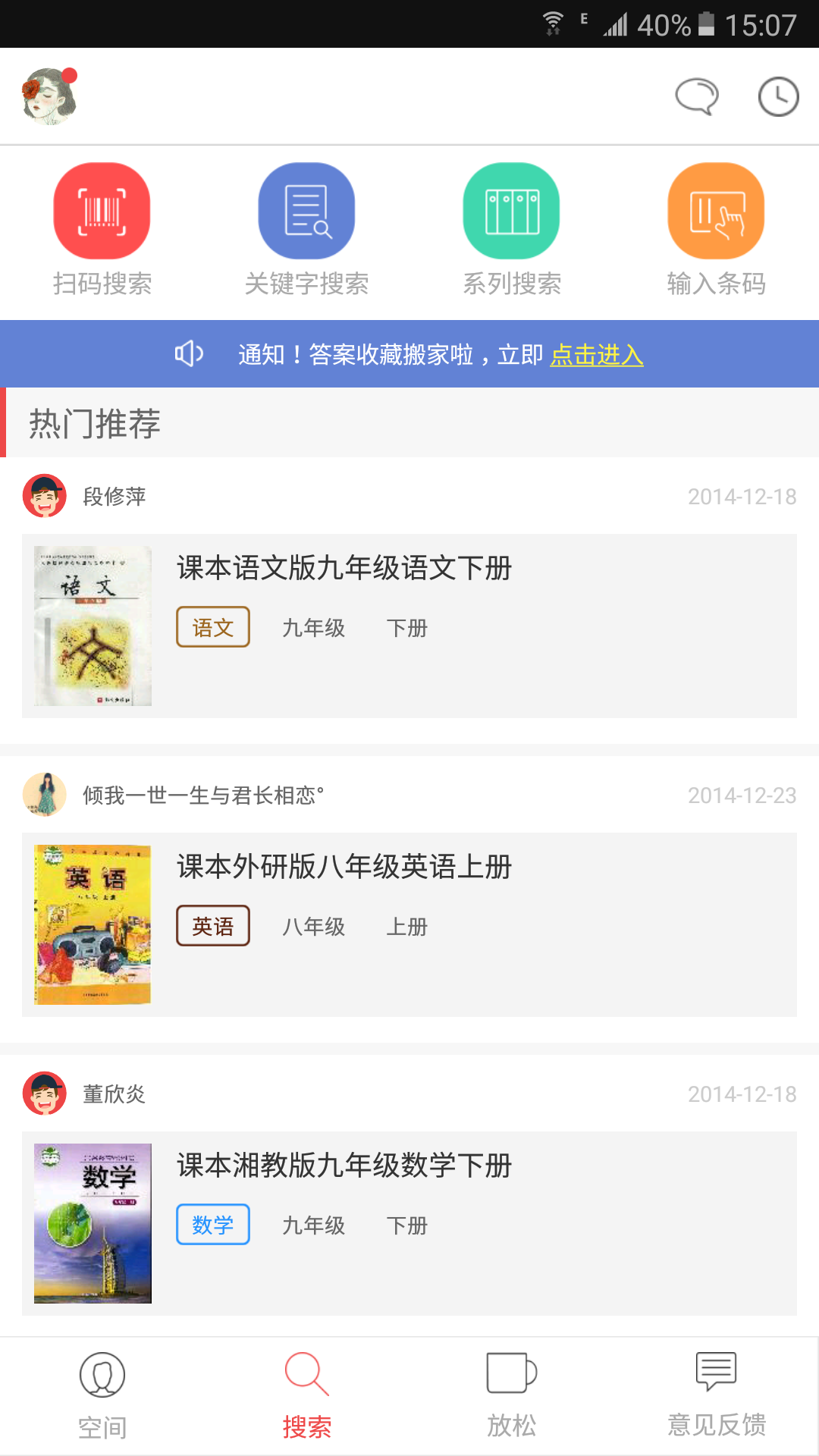Image resolution: width=819 pixels, height=1456 pixels.
Task: Open 课本湘教版九年级数学下册 book card
Action: coord(409,1223)
